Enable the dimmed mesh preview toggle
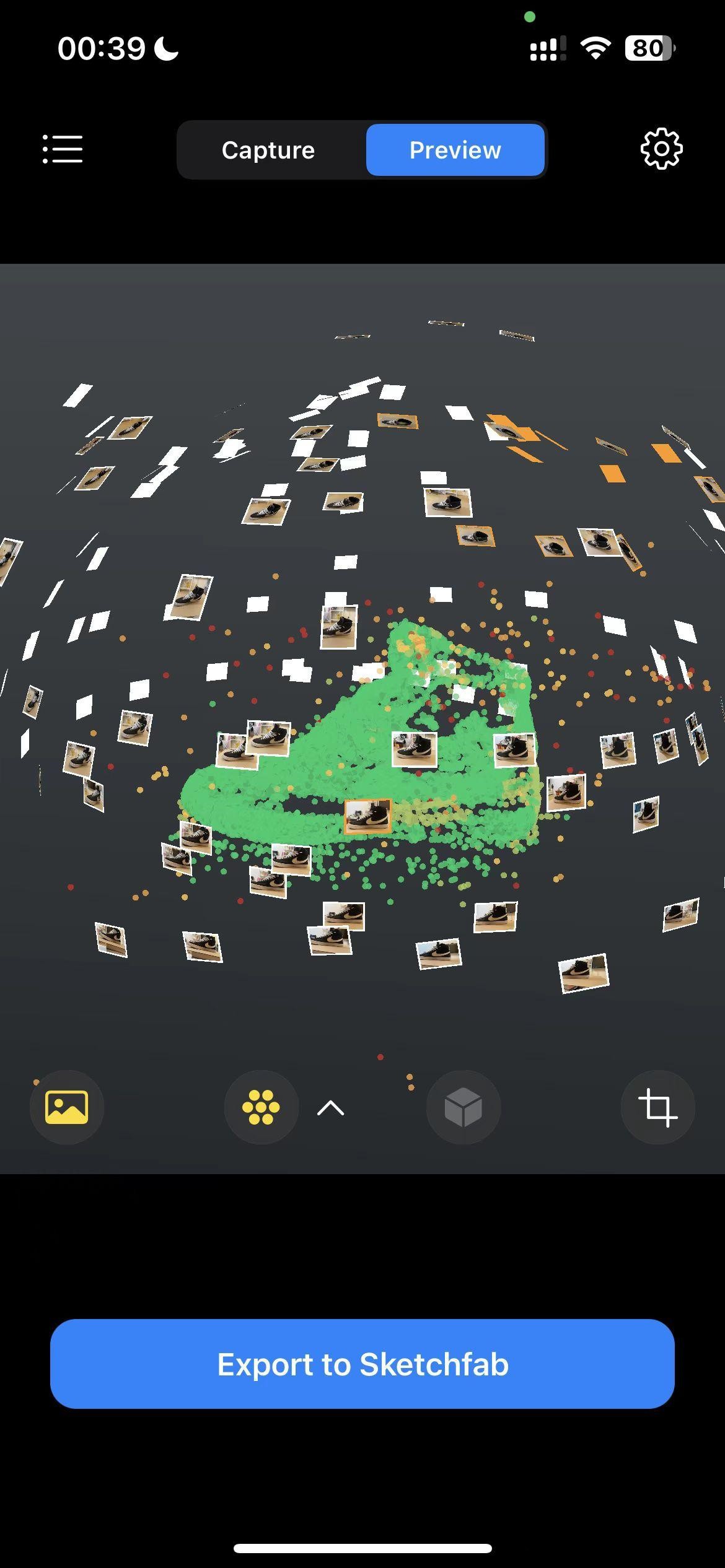 pos(464,1107)
